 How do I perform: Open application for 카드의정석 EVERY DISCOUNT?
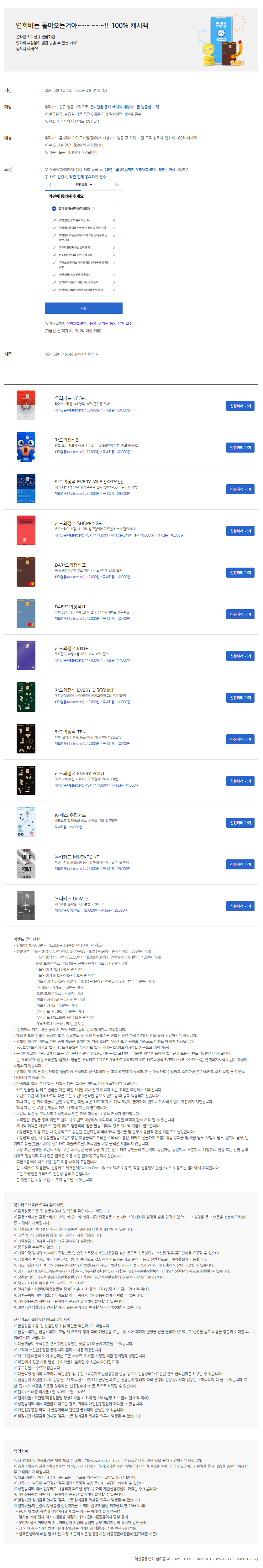(240, 698)
